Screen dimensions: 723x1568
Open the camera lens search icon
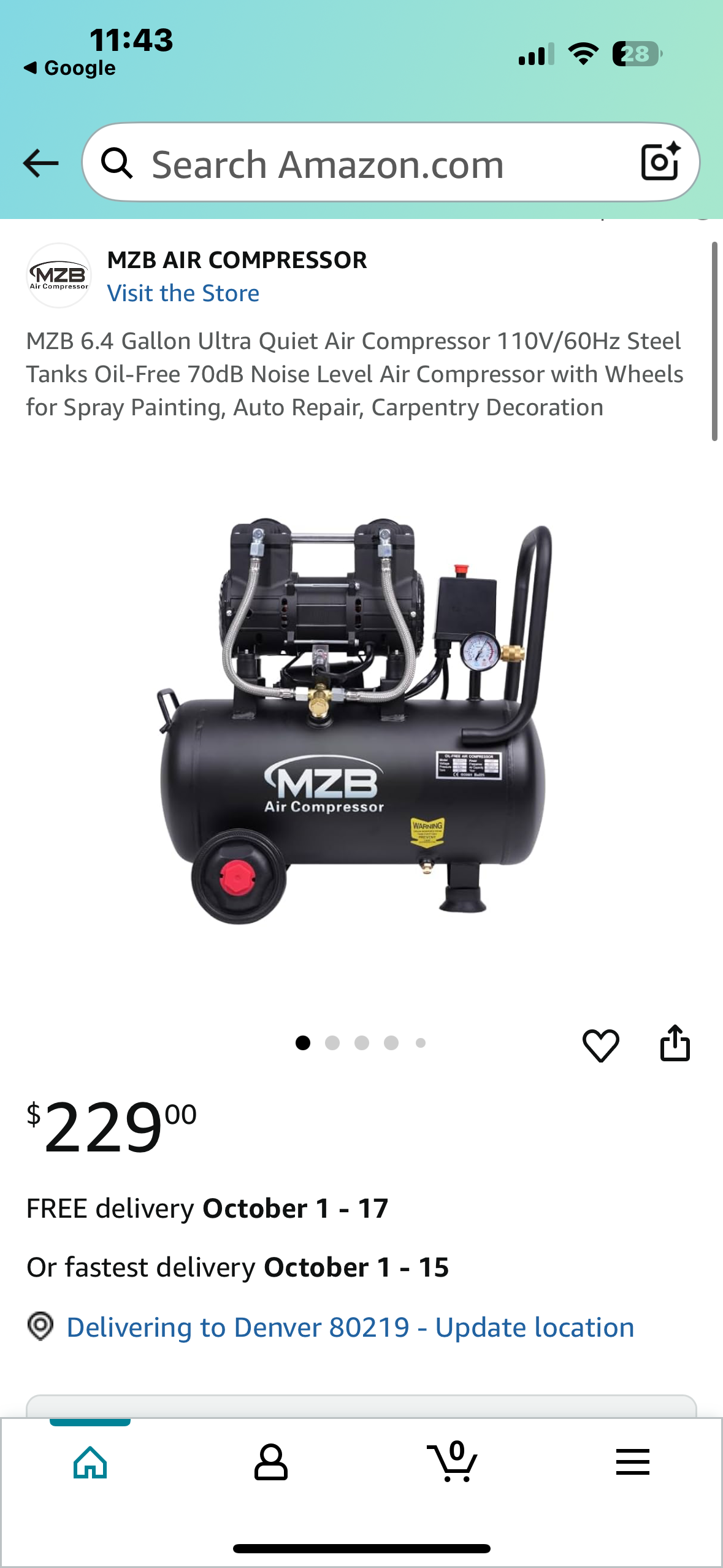[660, 162]
